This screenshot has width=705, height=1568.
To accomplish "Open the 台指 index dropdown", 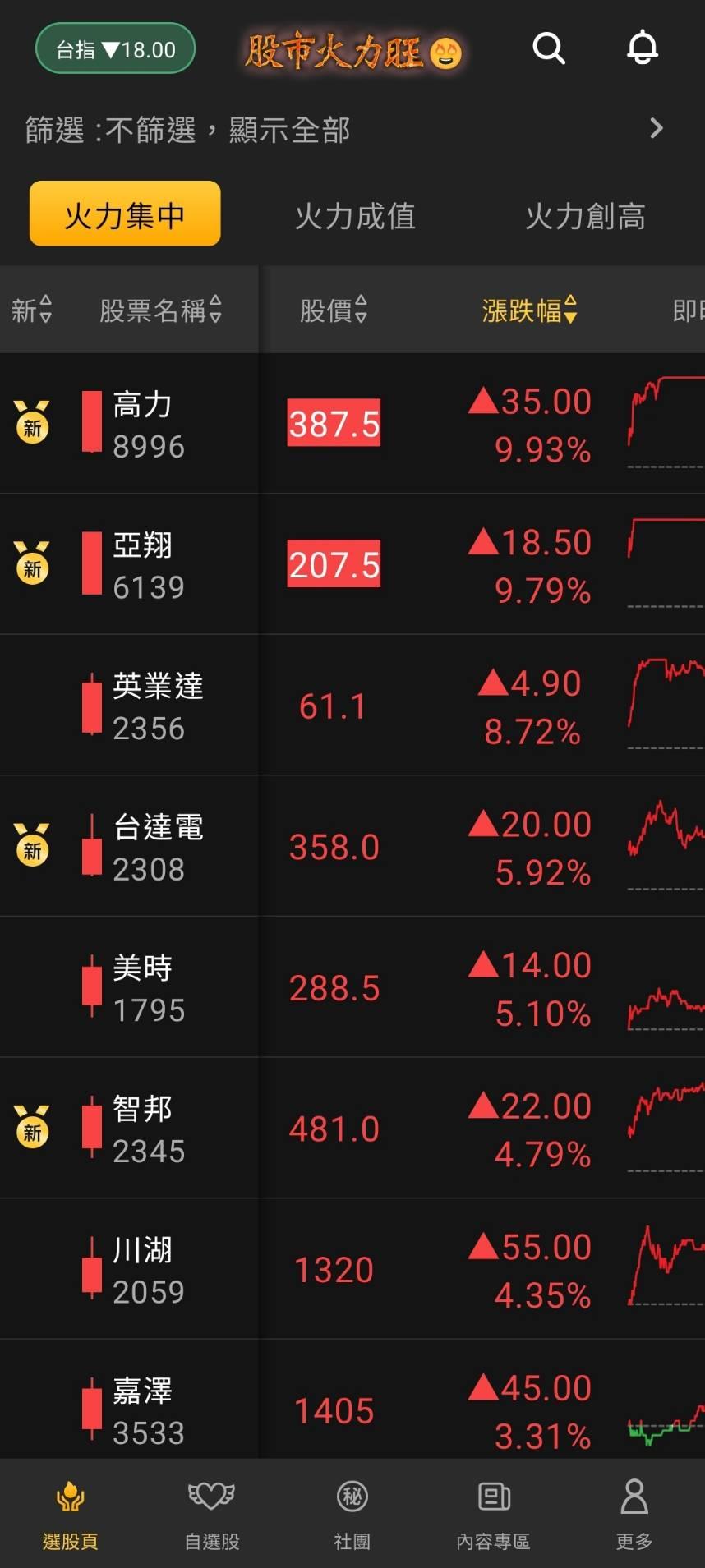I will pyautogui.click(x=114, y=48).
